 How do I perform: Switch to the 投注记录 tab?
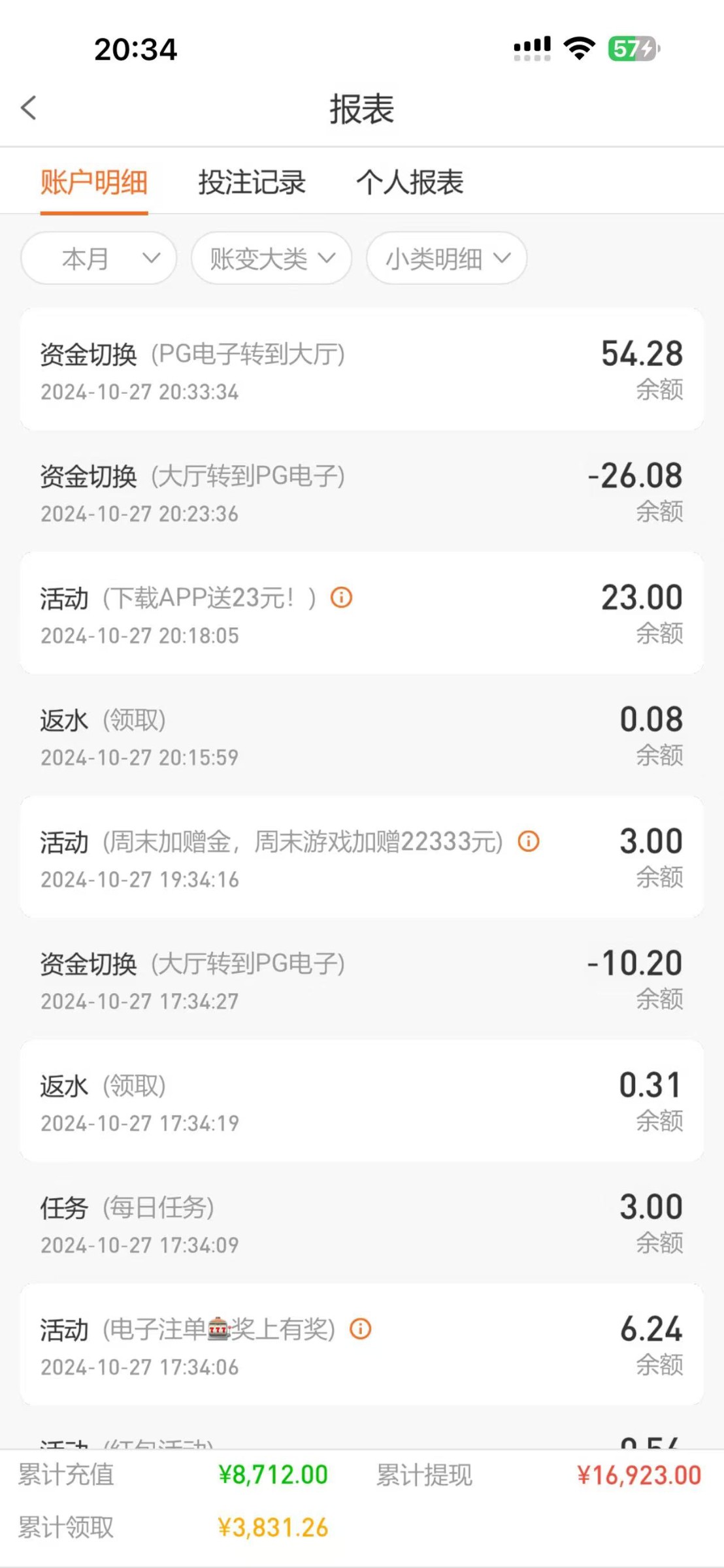252,182
